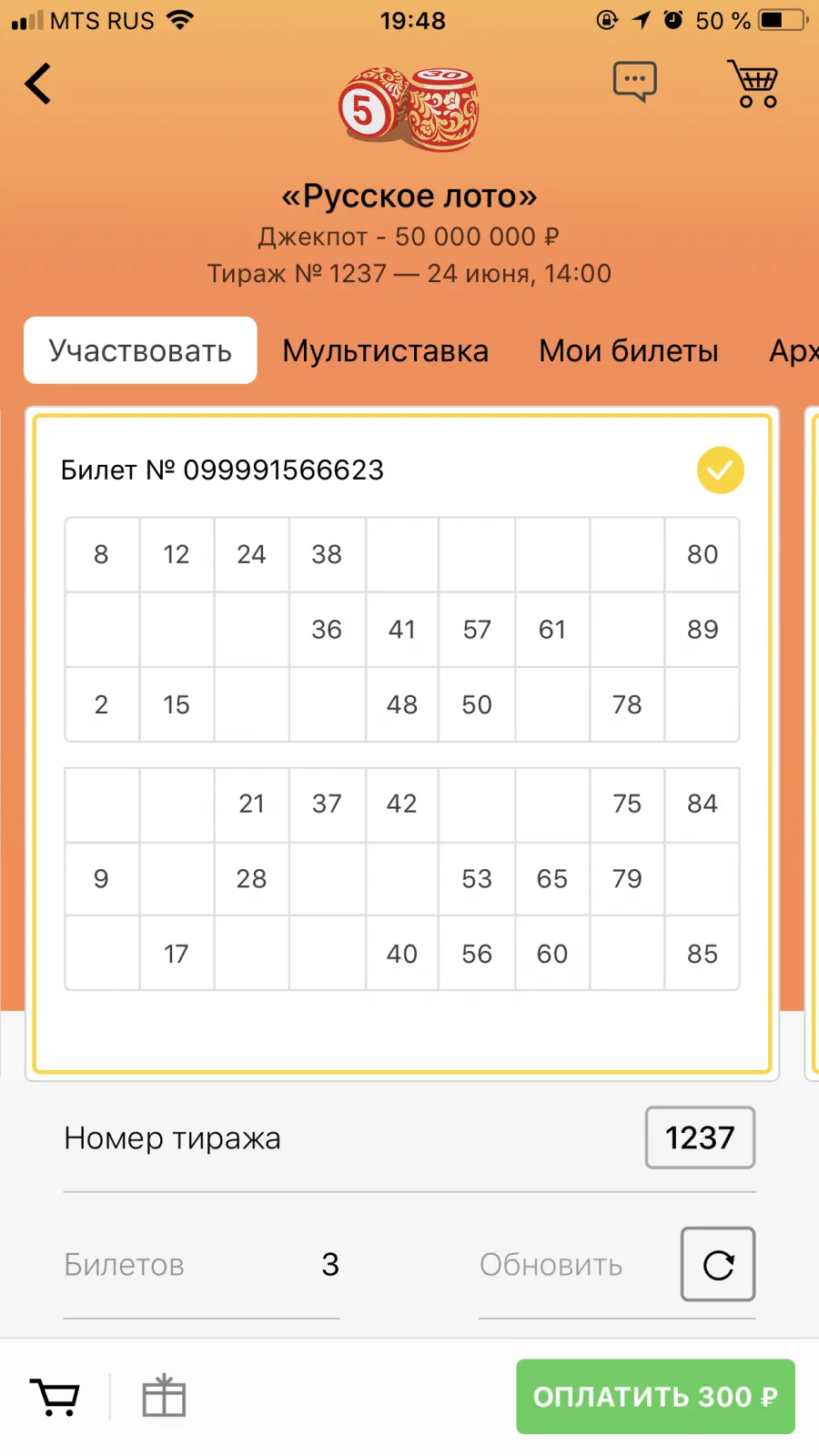Change the number of tickets field
Image resolution: width=819 pixels, height=1456 pixels.
pyautogui.click(x=201, y=1265)
